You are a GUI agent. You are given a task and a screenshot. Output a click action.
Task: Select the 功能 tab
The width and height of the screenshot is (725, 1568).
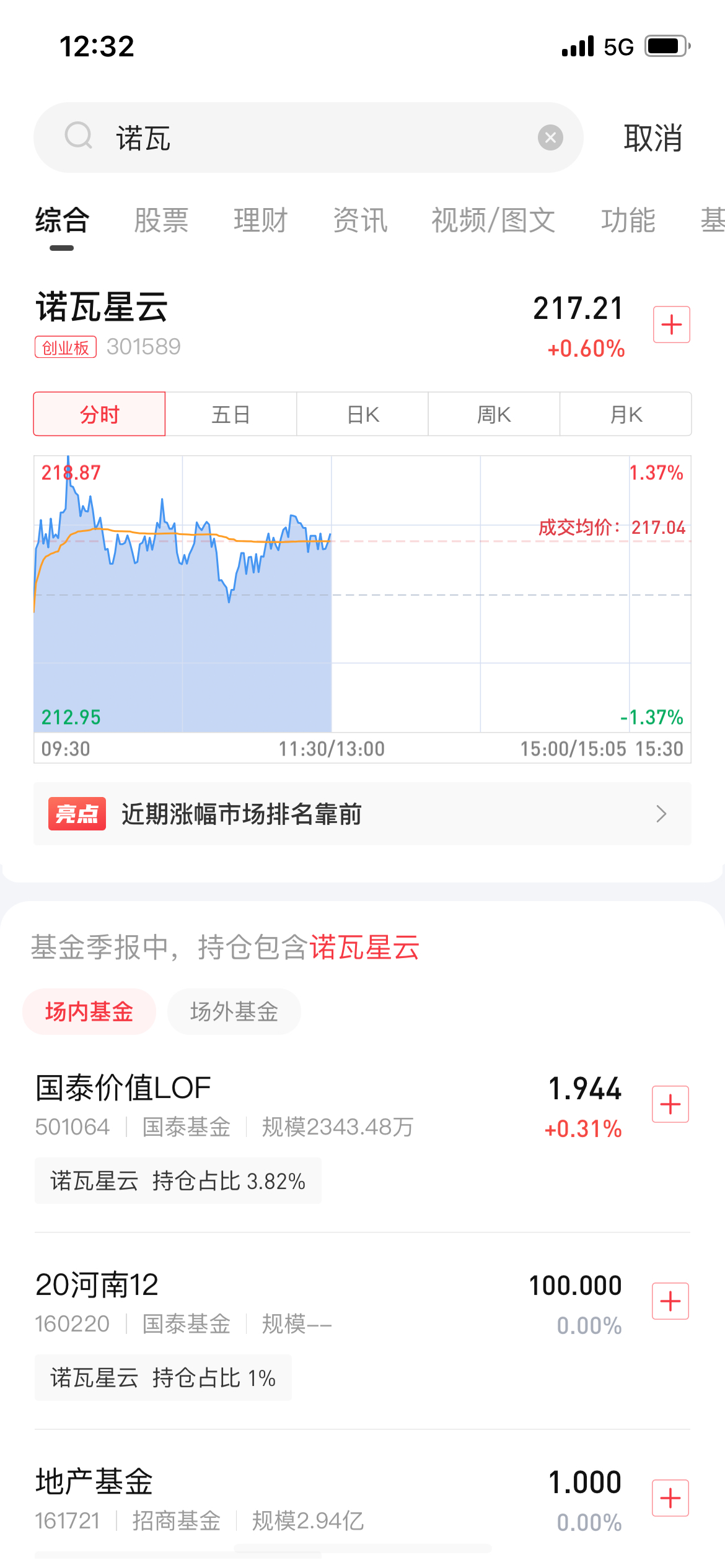pyautogui.click(x=628, y=220)
